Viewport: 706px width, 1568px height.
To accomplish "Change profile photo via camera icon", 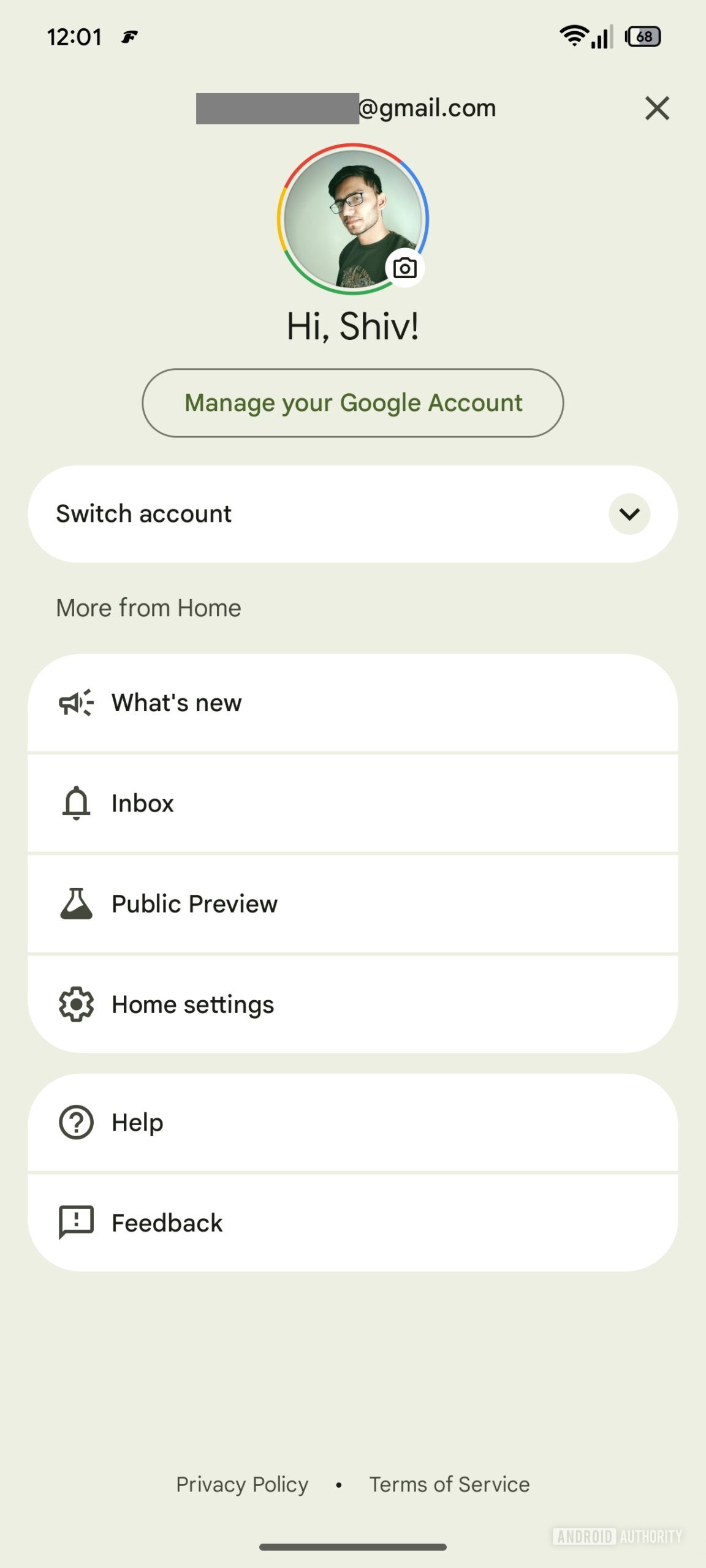I will click(404, 268).
